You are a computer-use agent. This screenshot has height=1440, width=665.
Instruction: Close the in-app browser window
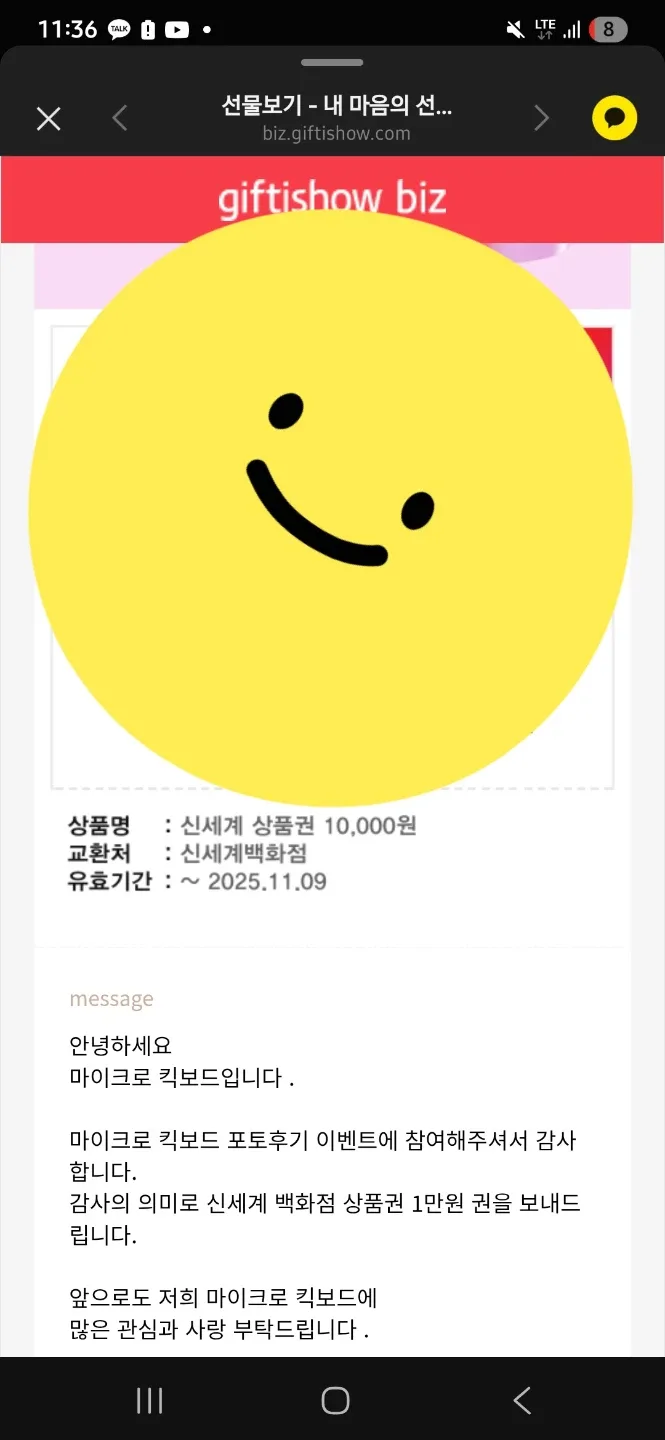(x=48, y=119)
